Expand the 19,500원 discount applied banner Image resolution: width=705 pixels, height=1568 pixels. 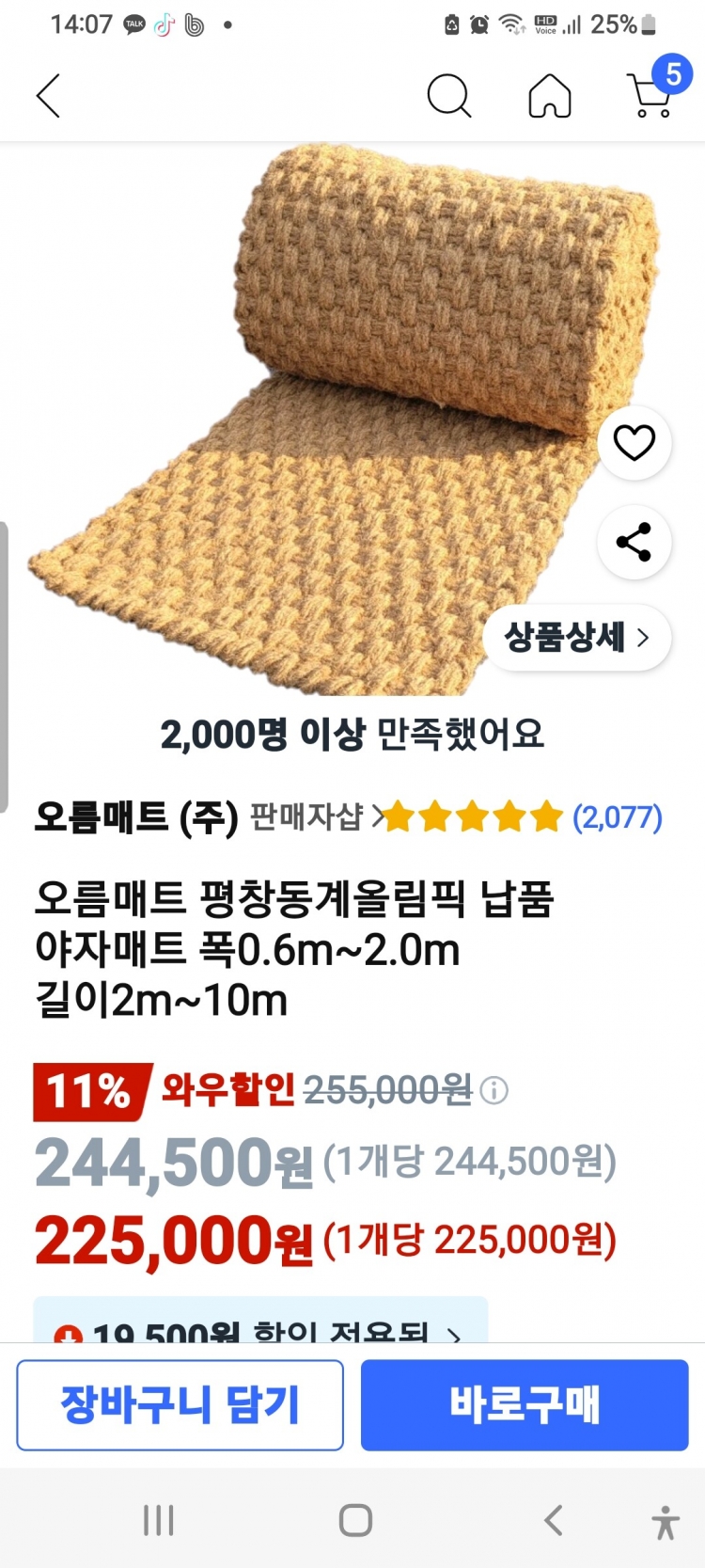[x=260, y=1328]
